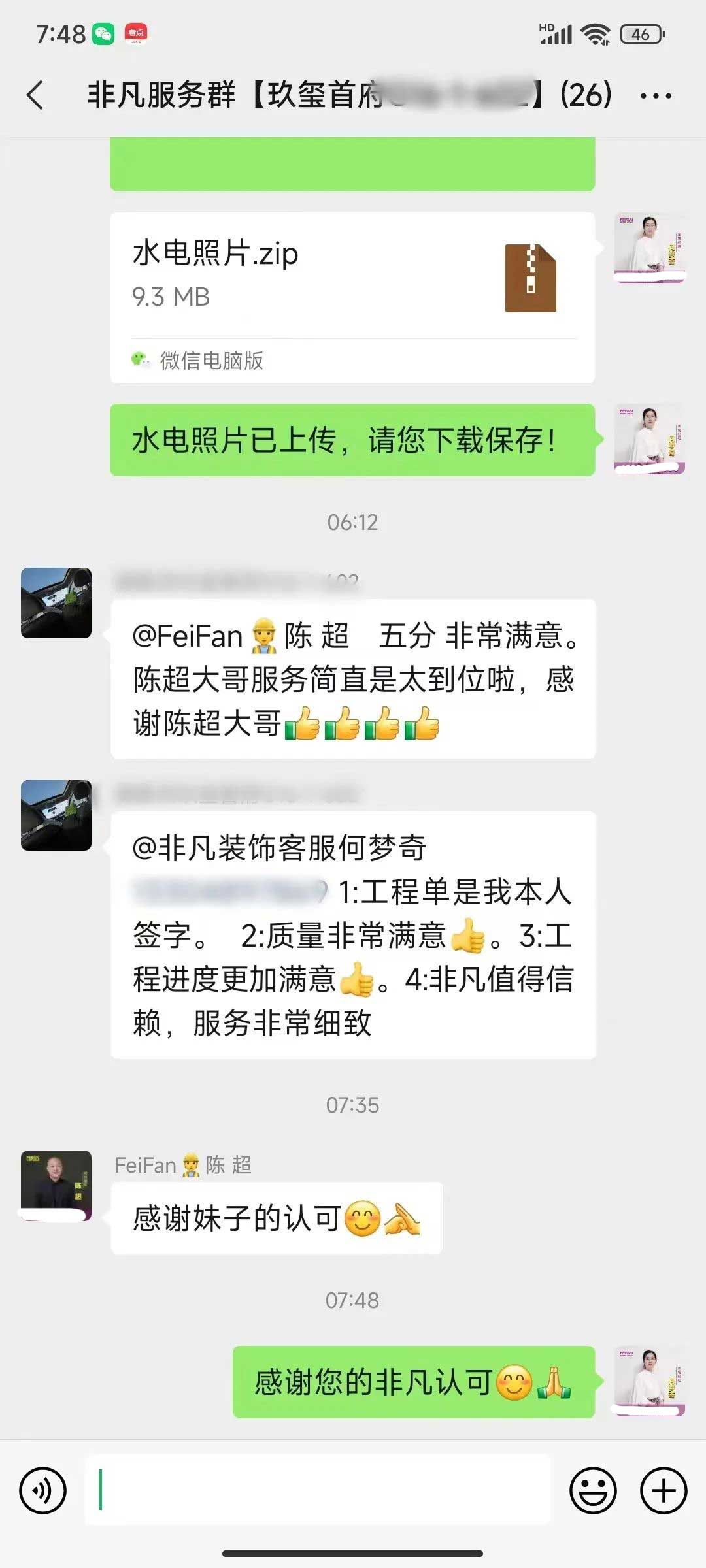Viewport: 706px width, 1568px height.
Task: Open the plus attachment menu
Action: point(664,1490)
